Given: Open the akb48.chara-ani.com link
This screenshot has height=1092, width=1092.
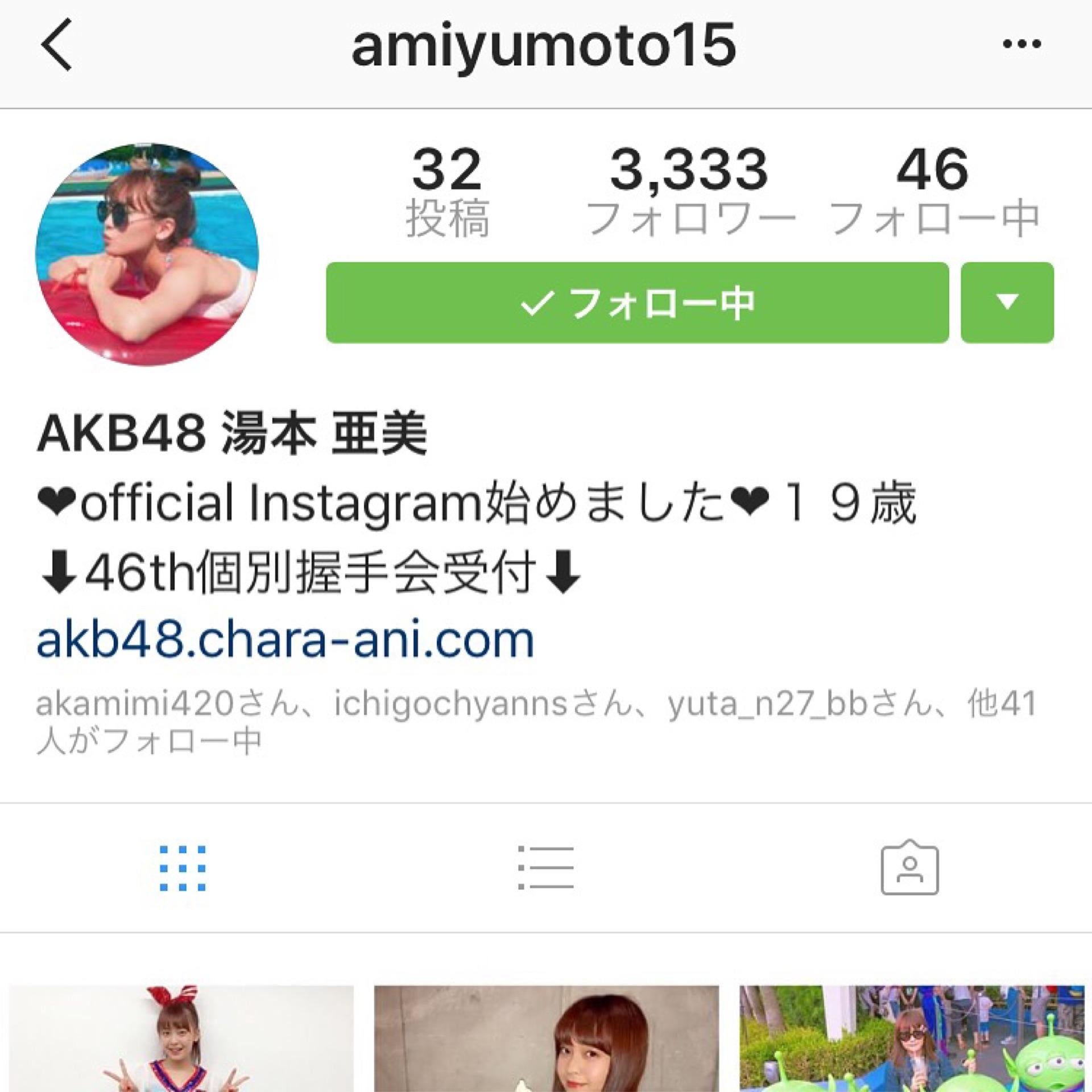Looking at the screenshot, I should pos(286,640).
